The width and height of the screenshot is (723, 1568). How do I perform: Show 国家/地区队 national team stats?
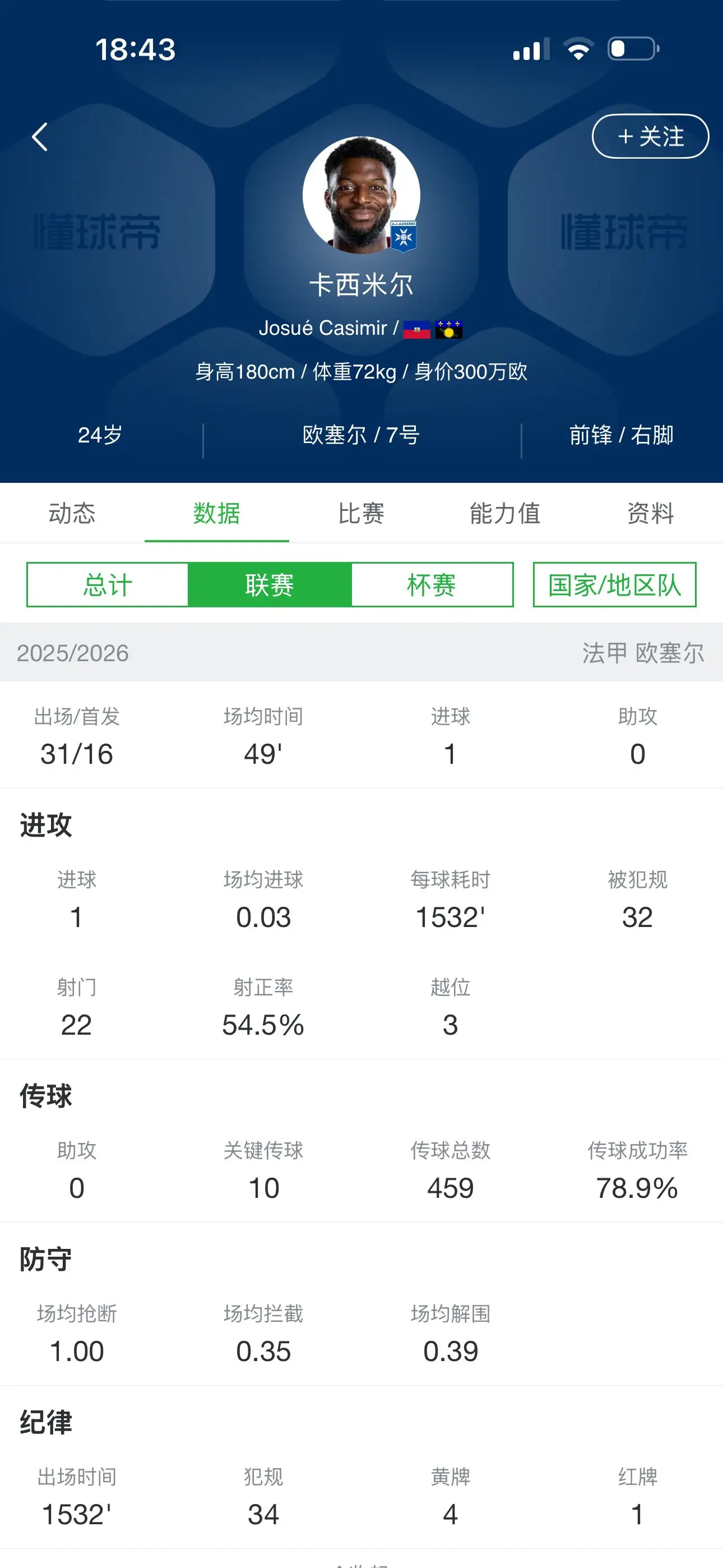click(615, 585)
